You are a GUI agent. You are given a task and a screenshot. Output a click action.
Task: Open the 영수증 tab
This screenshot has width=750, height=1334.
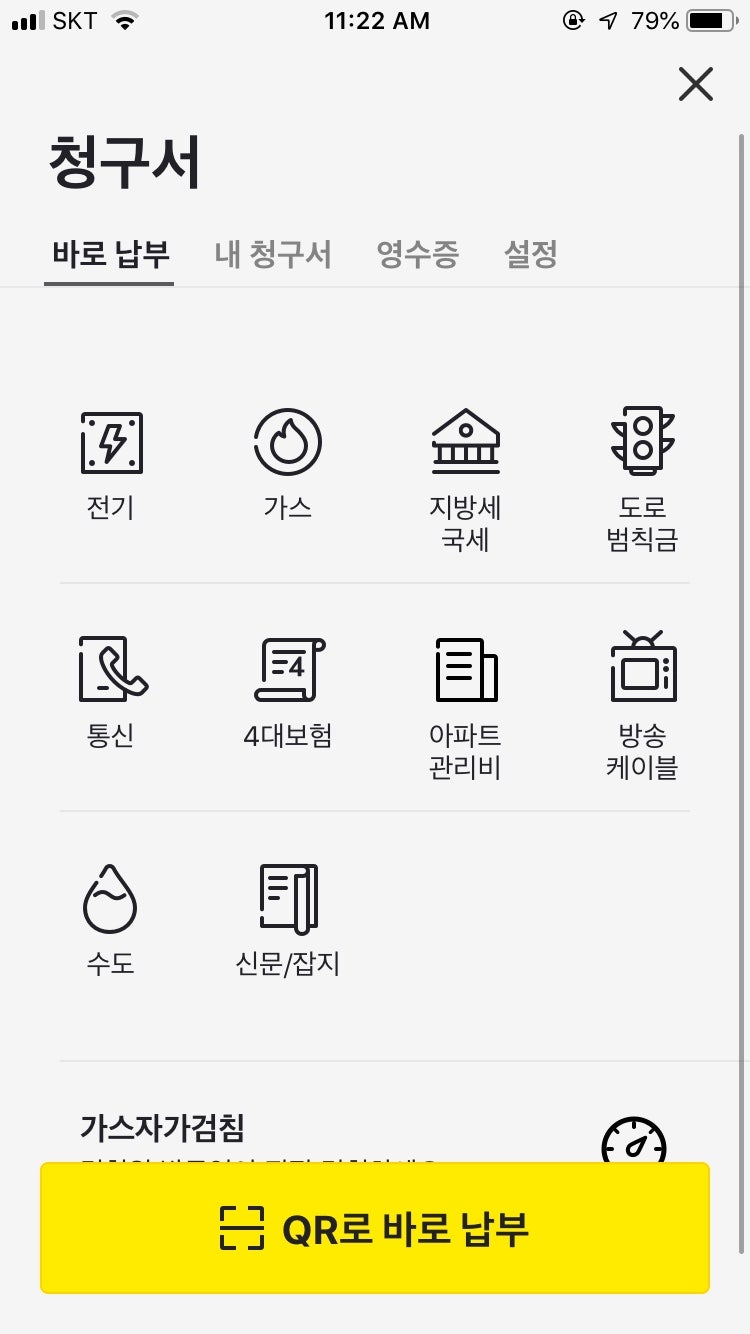tap(417, 255)
